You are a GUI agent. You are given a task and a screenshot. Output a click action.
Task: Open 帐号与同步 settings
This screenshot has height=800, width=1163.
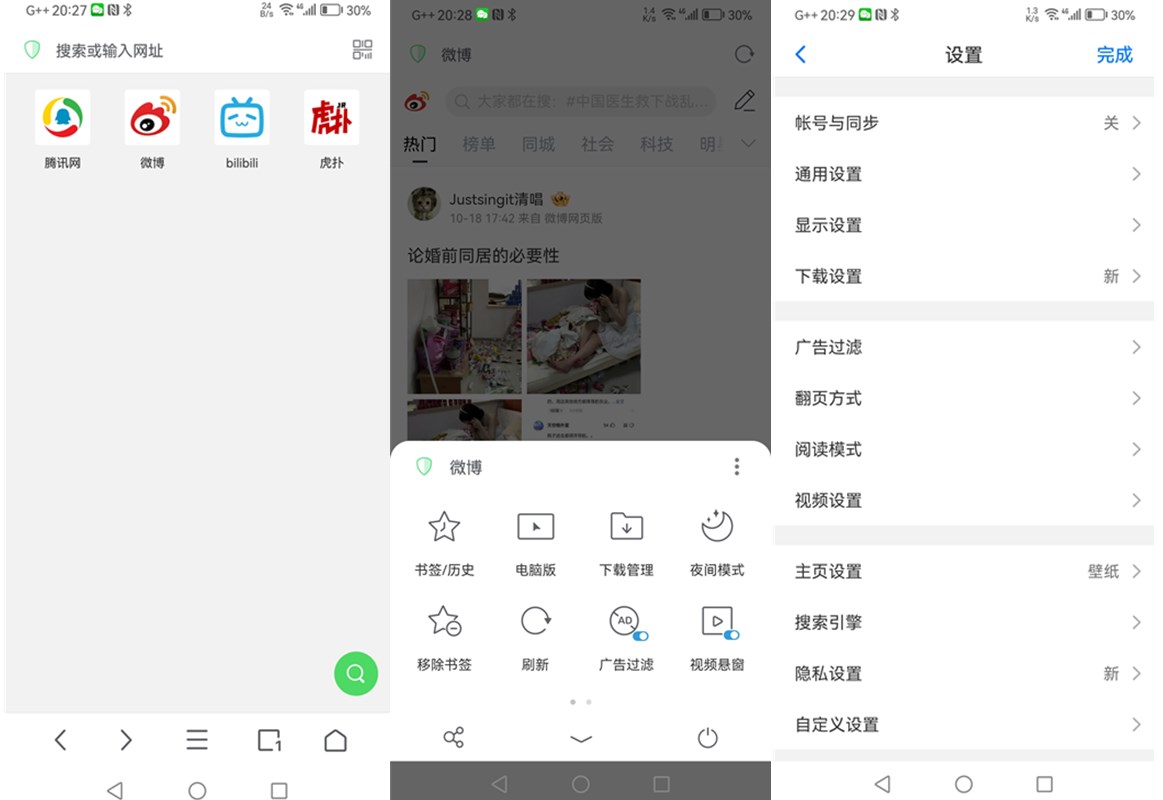pyautogui.click(x=964, y=123)
